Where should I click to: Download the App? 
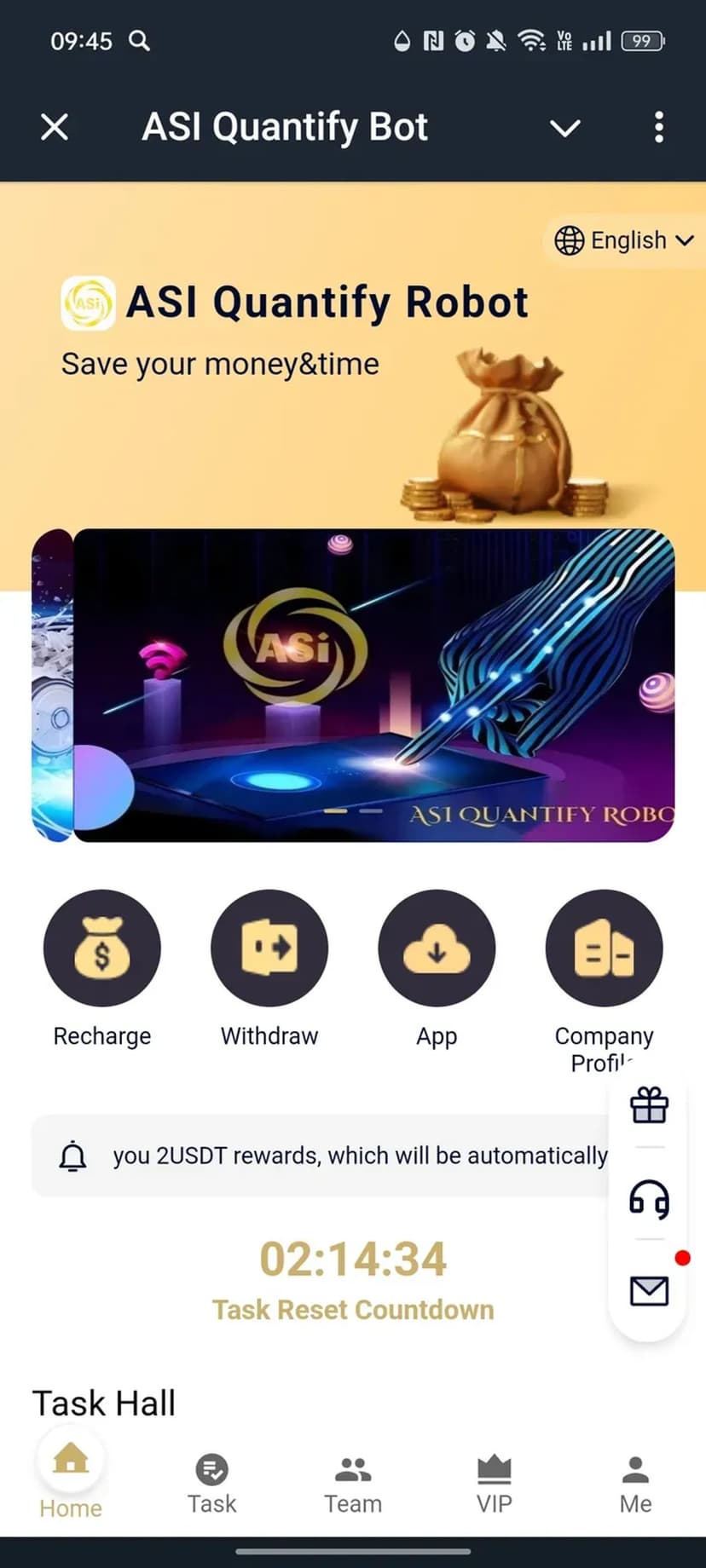pyautogui.click(x=437, y=948)
